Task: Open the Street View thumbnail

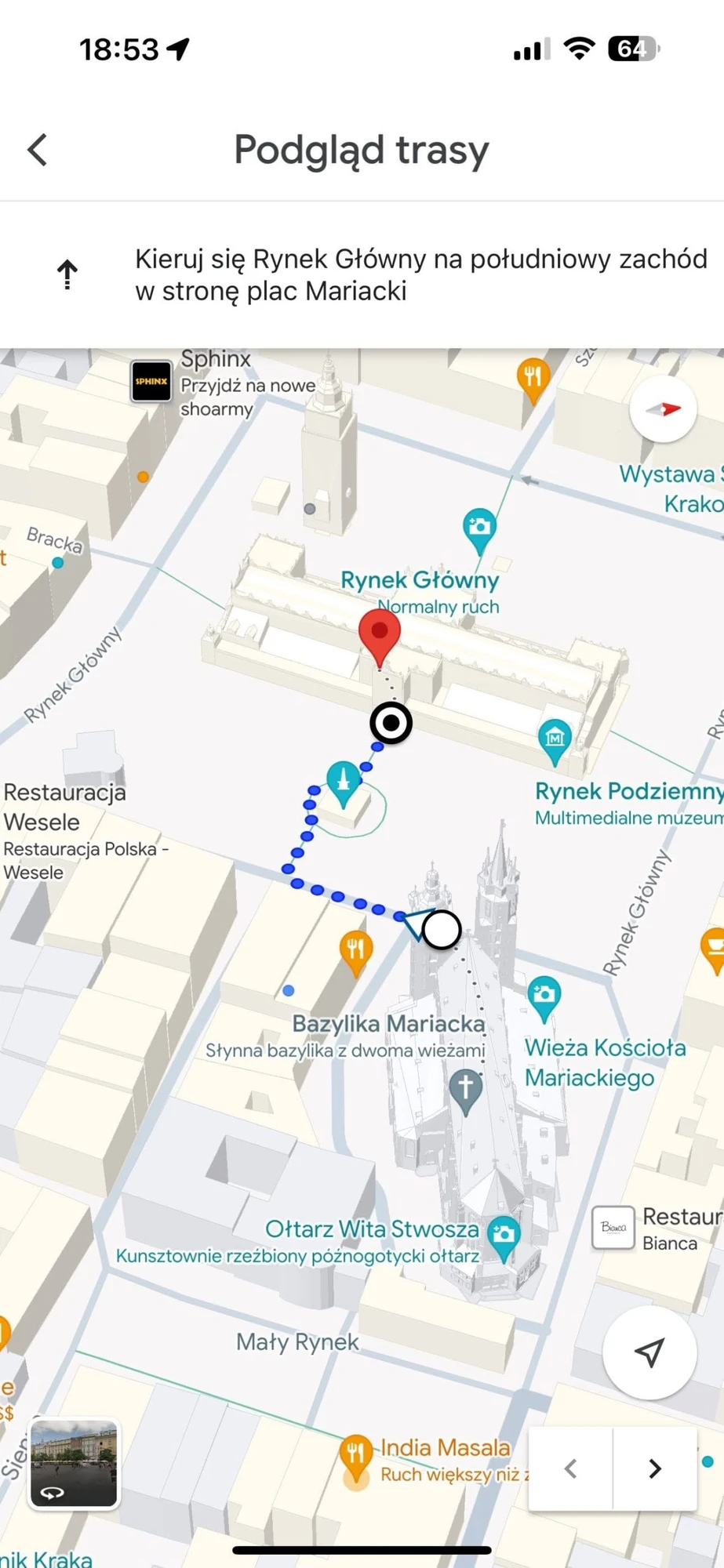Action: tap(75, 1465)
